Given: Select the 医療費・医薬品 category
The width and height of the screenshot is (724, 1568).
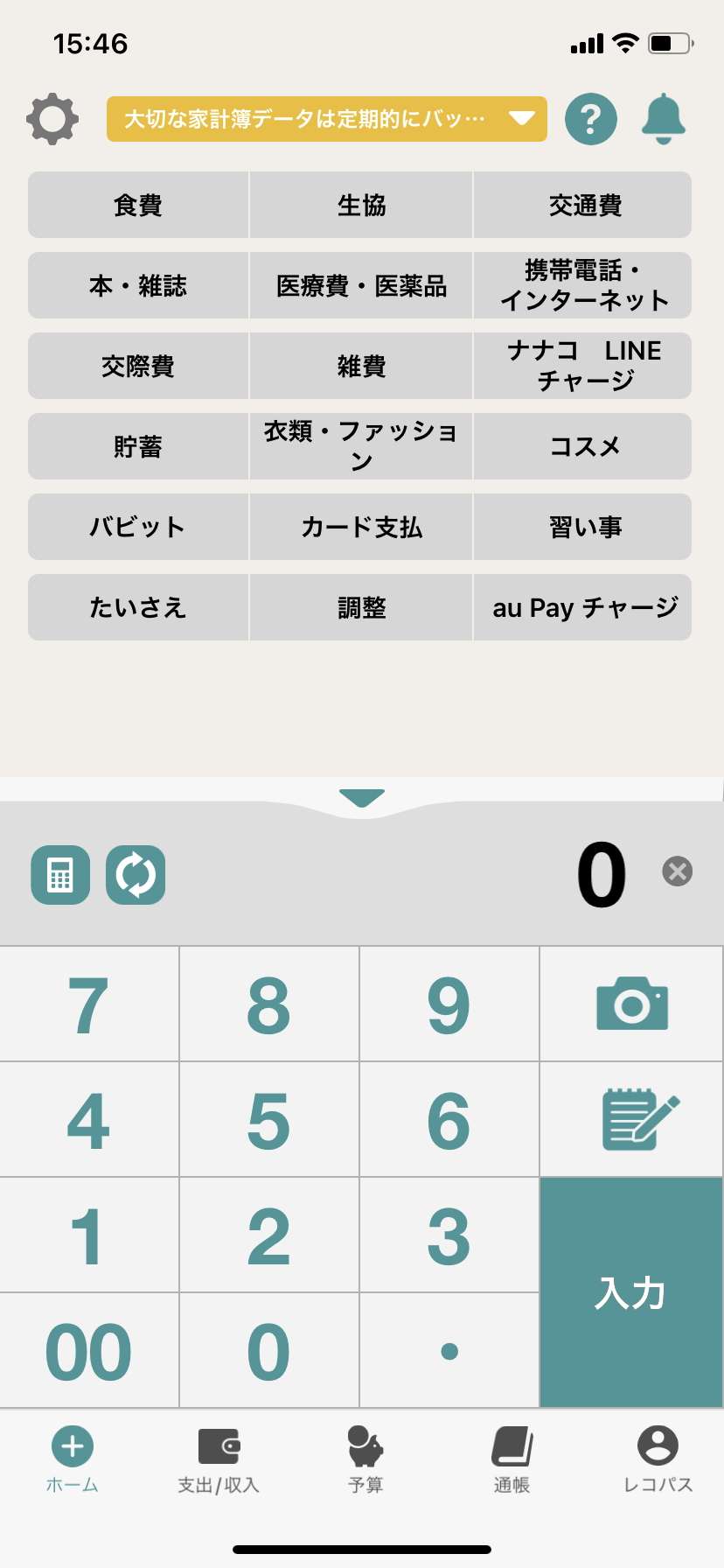Looking at the screenshot, I should (x=361, y=286).
